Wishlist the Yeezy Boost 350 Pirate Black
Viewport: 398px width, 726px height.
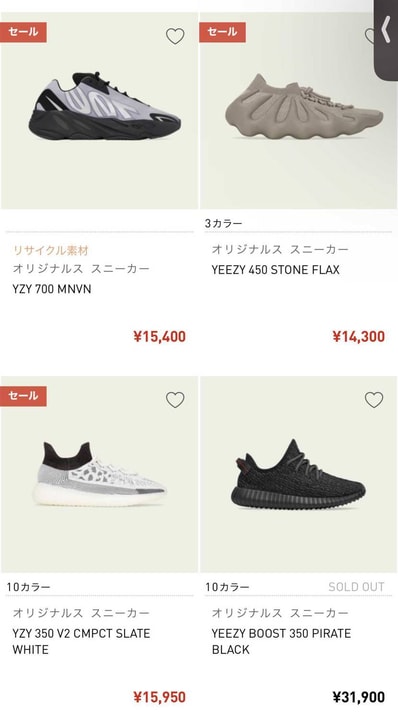pyautogui.click(x=374, y=400)
